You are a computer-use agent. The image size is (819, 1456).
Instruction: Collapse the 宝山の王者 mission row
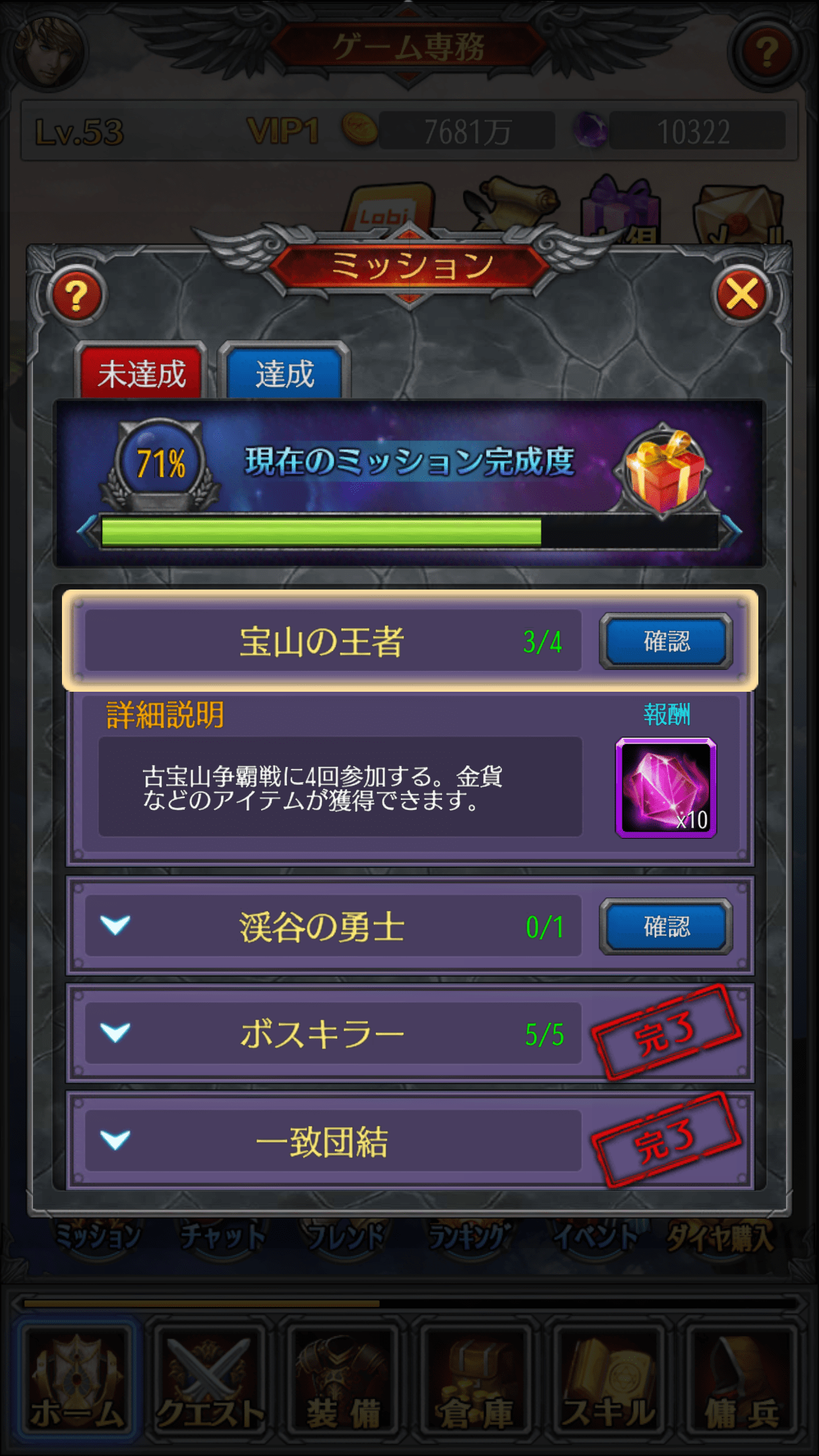(x=333, y=641)
